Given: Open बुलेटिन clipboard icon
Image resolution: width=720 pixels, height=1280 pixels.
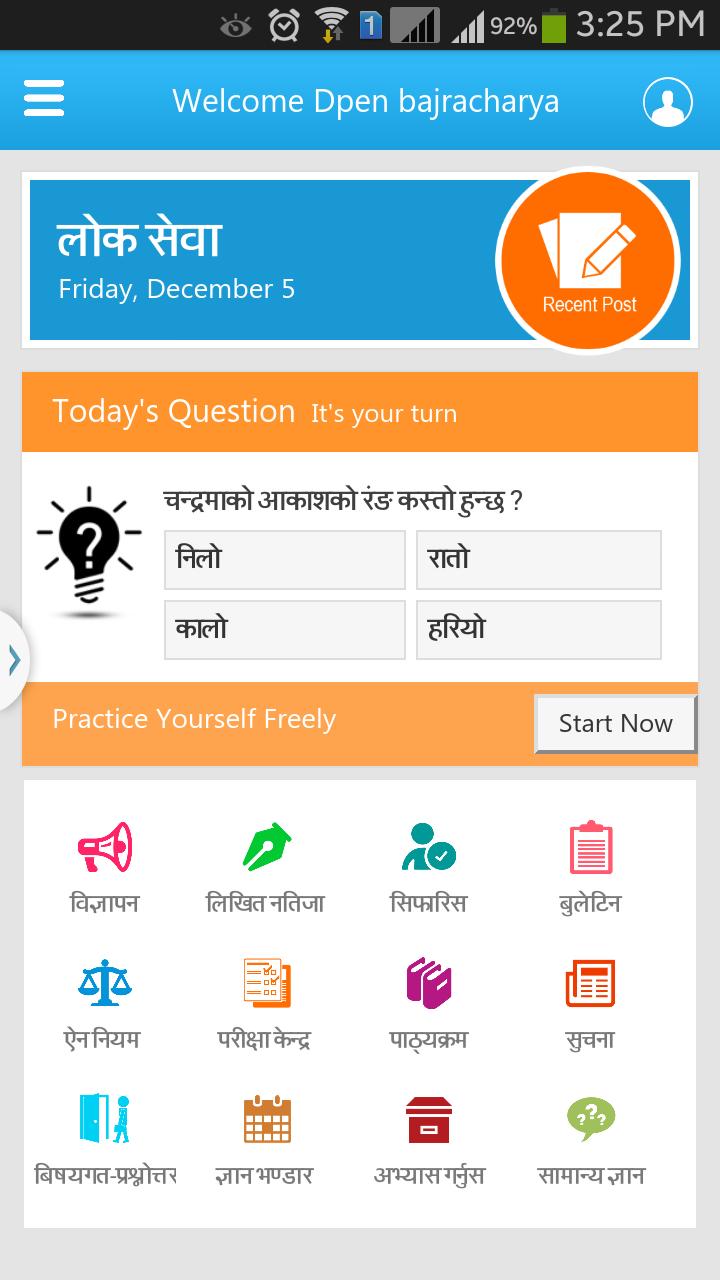Looking at the screenshot, I should click(x=590, y=845).
